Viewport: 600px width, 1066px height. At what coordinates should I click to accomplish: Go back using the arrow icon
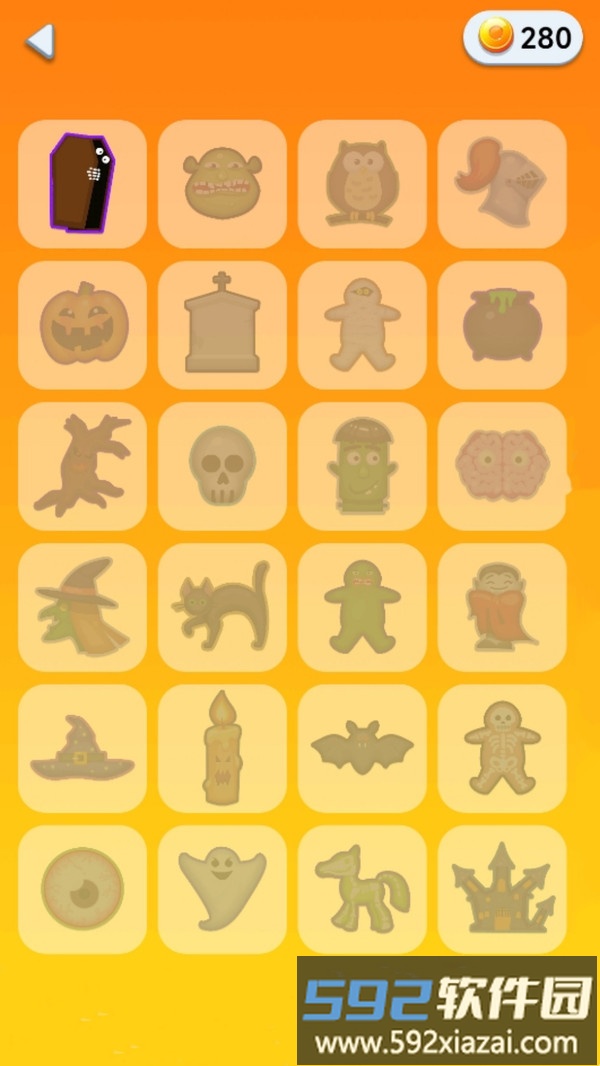tap(40, 42)
